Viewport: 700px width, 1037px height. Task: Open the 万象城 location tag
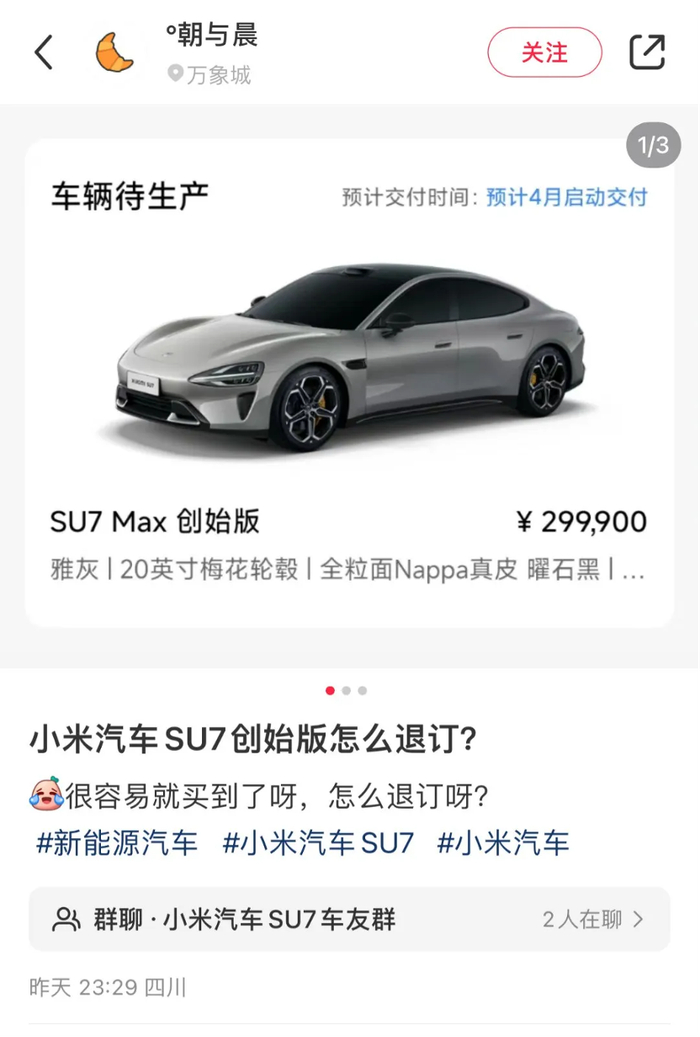pyautogui.click(x=209, y=75)
